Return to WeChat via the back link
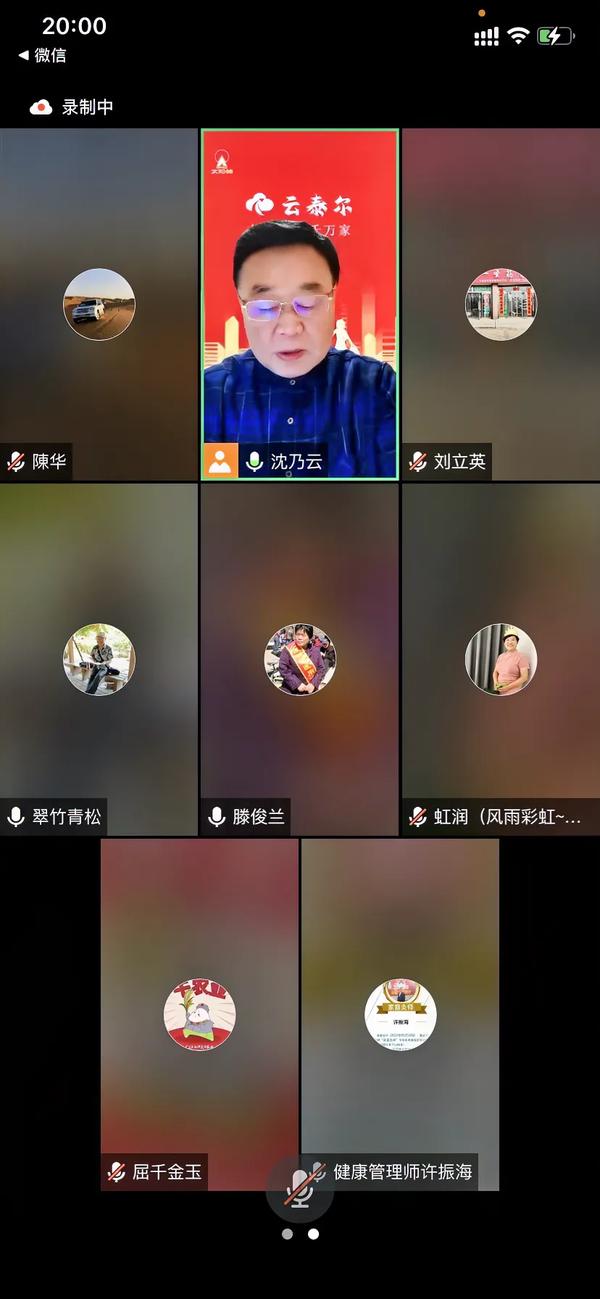The height and width of the screenshot is (1299, 600). (x=42, y=56)
